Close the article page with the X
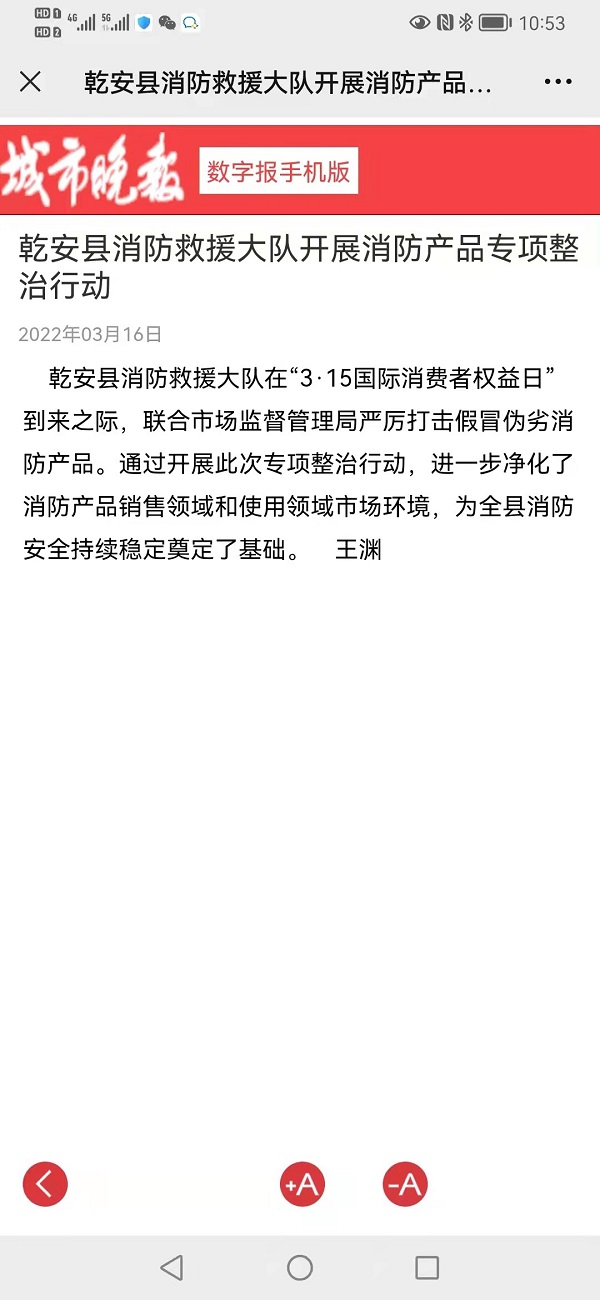The image size is (600, 1300). coord(31,82)
